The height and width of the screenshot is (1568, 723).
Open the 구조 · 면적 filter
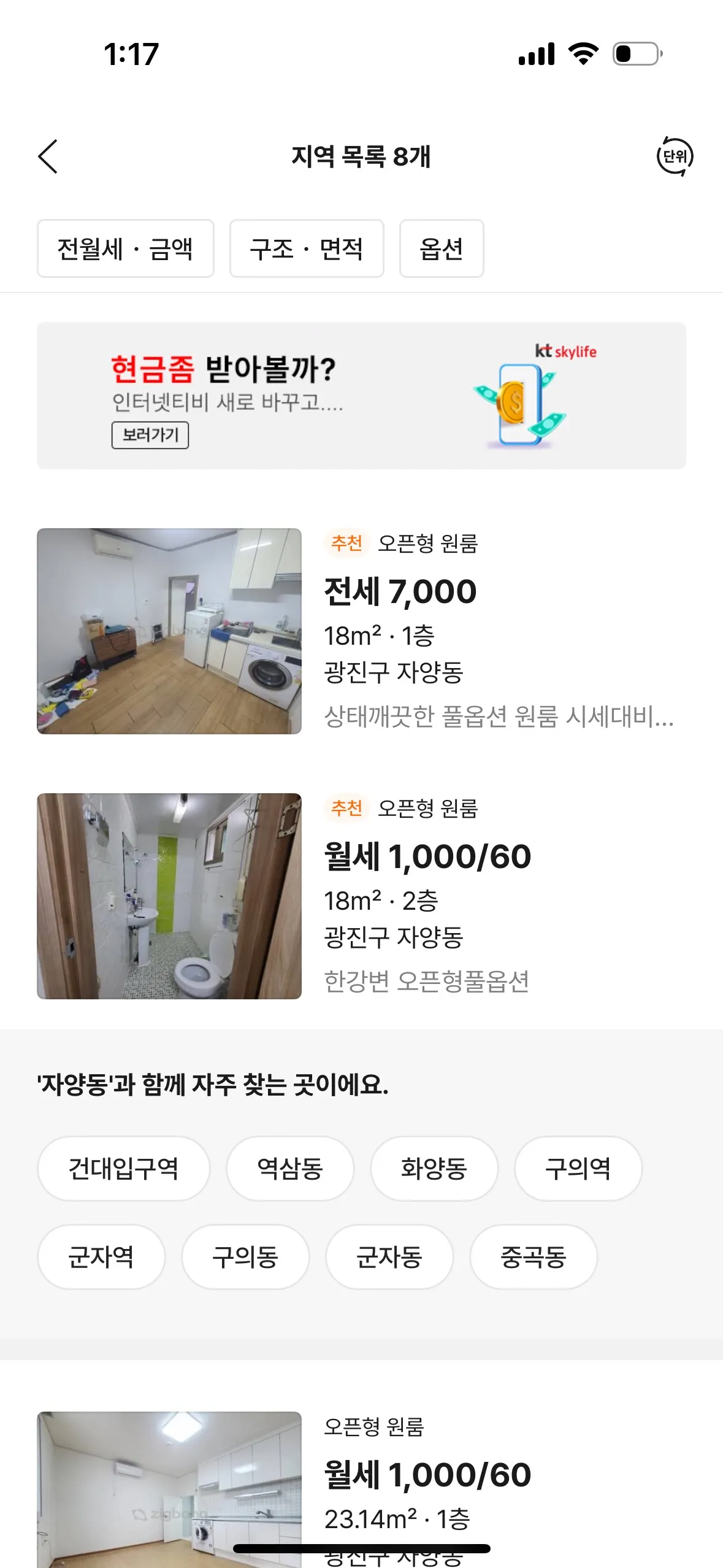[x=306, y=248]
